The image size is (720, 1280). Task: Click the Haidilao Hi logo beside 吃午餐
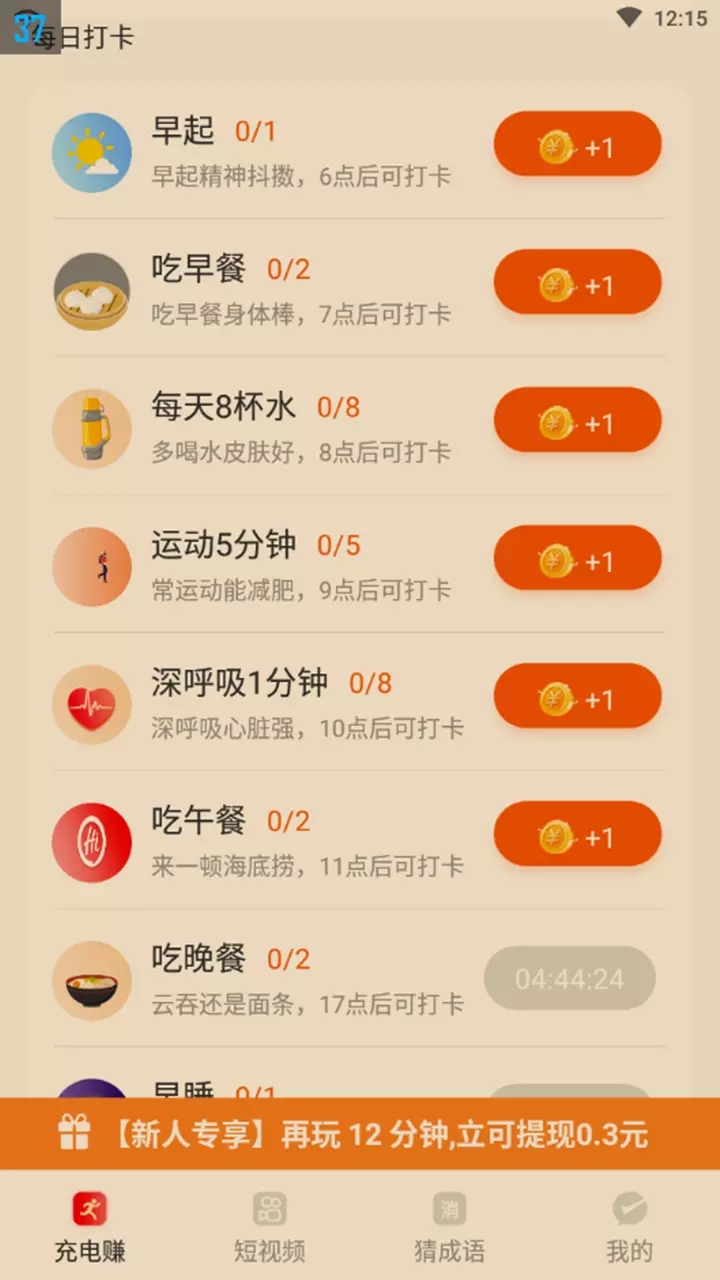click(x=92, y=842)
